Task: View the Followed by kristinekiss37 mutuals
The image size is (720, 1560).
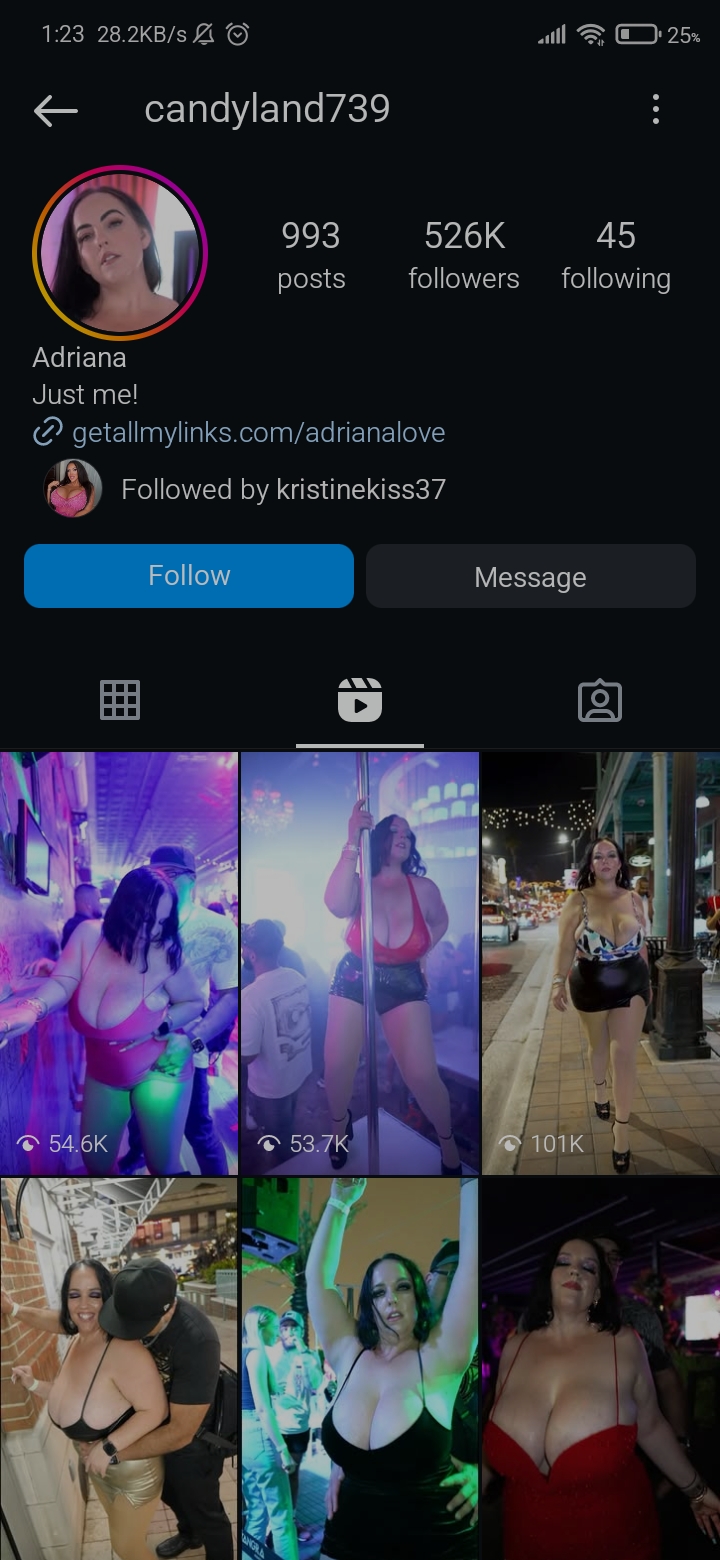Action: [x=283, y=489]
